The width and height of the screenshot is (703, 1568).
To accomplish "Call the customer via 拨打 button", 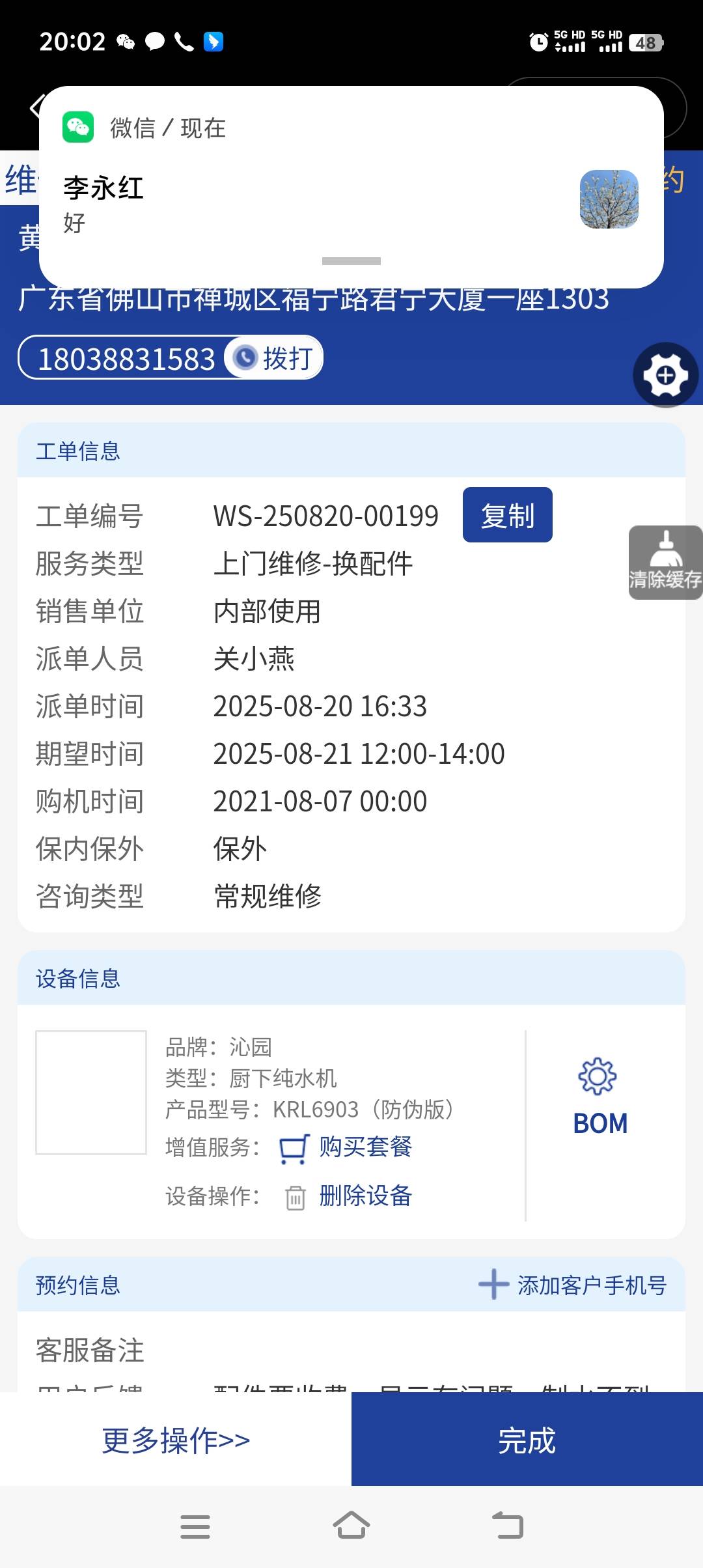I will 275,358.
